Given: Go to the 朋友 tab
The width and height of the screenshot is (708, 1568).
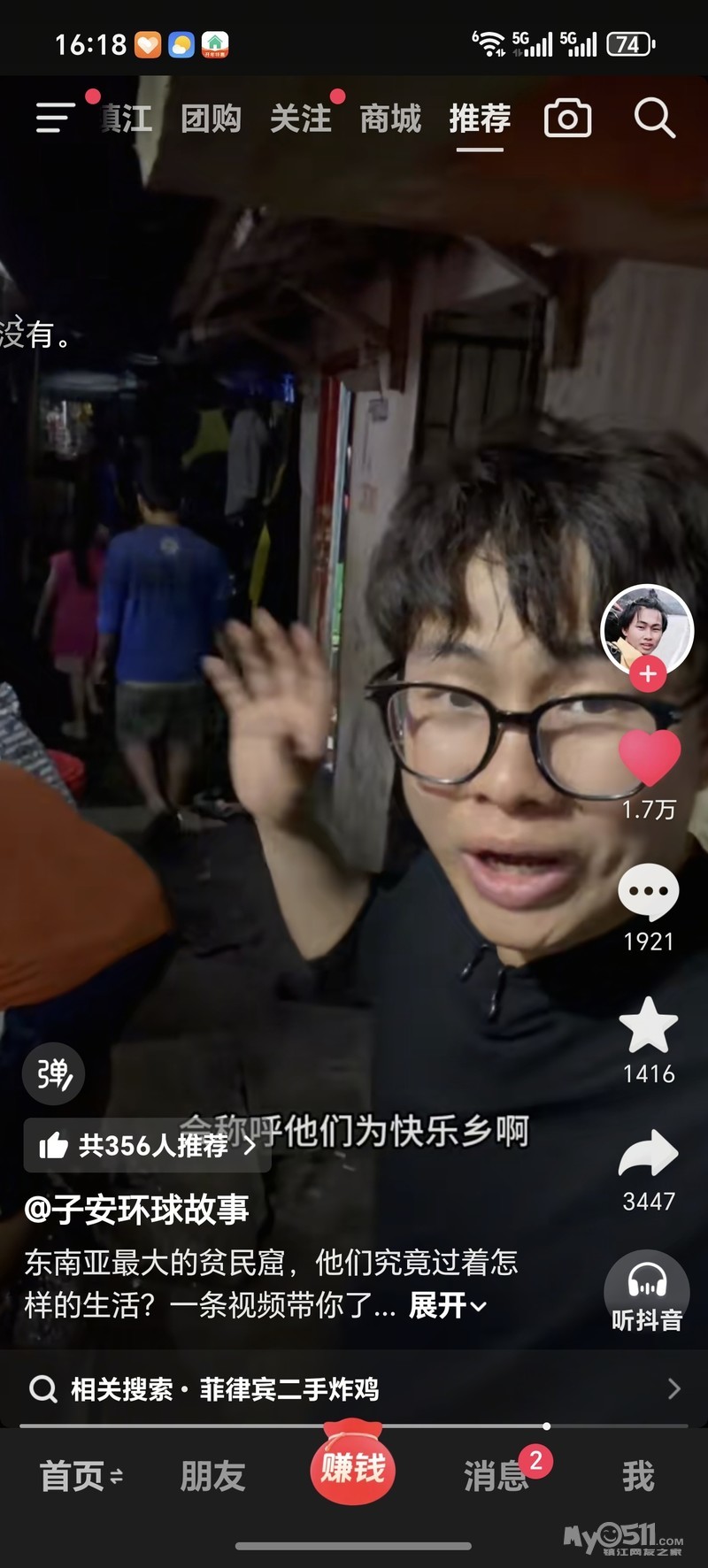Looking at the screenshot, I should 212,1476.
